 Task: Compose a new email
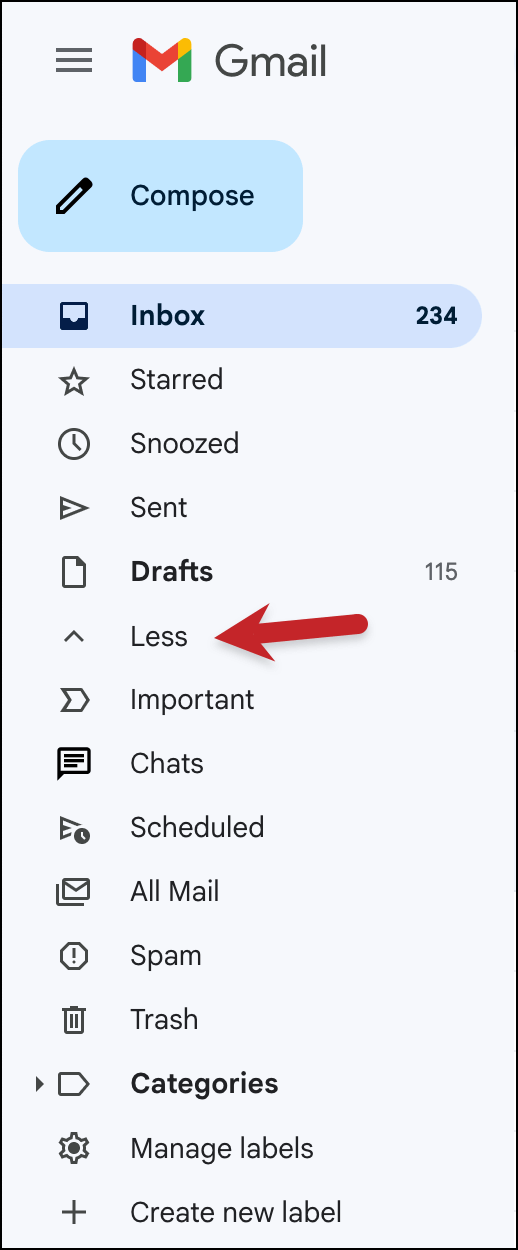[x=160, y=196]
